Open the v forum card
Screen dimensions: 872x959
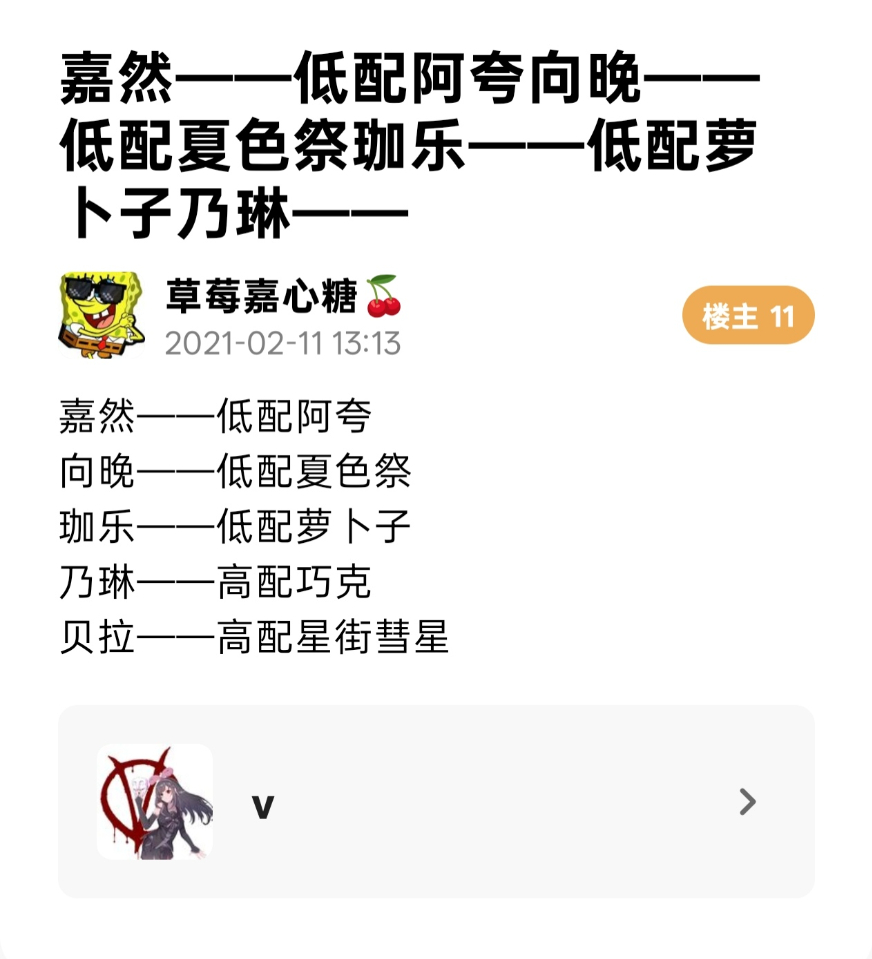tap(436, 801)
